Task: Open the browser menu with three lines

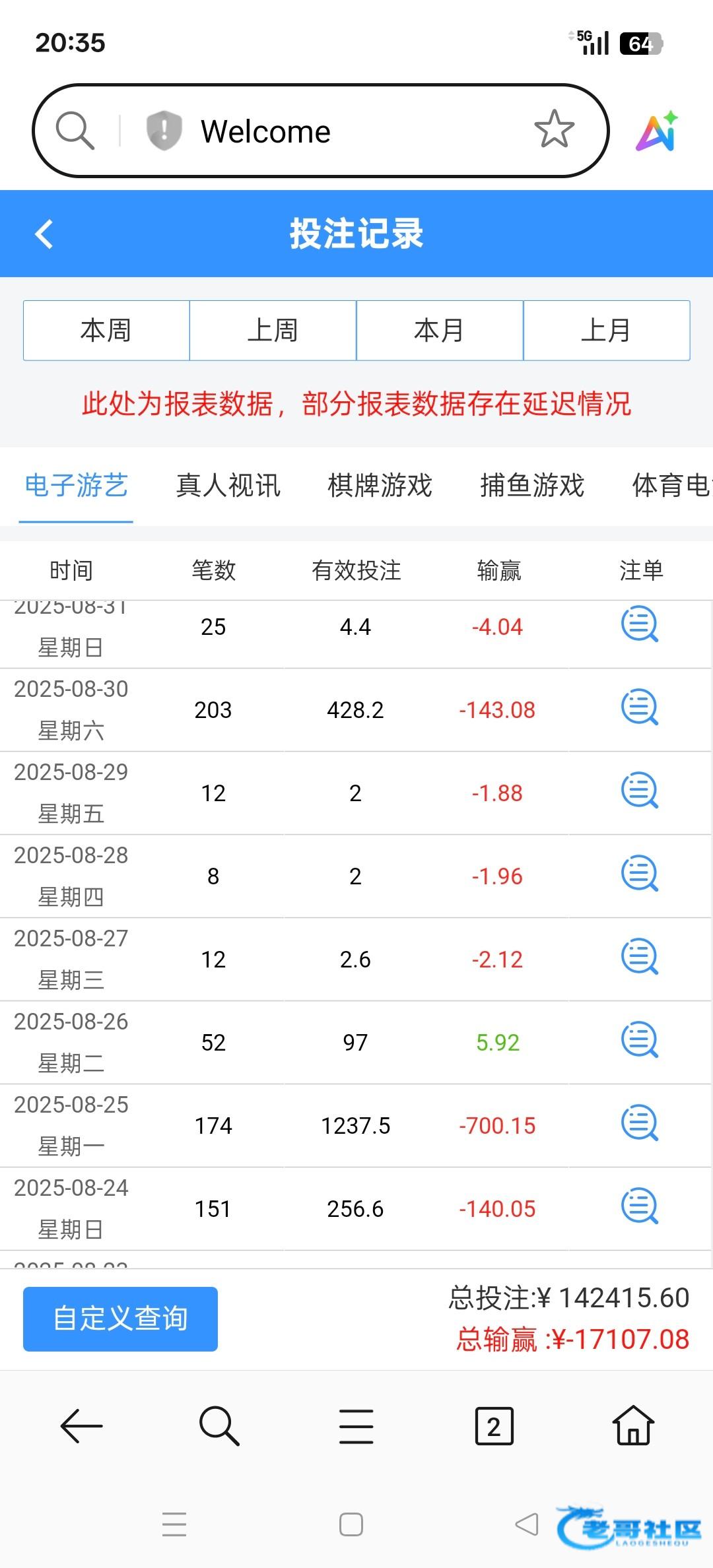Action: 356,1427
